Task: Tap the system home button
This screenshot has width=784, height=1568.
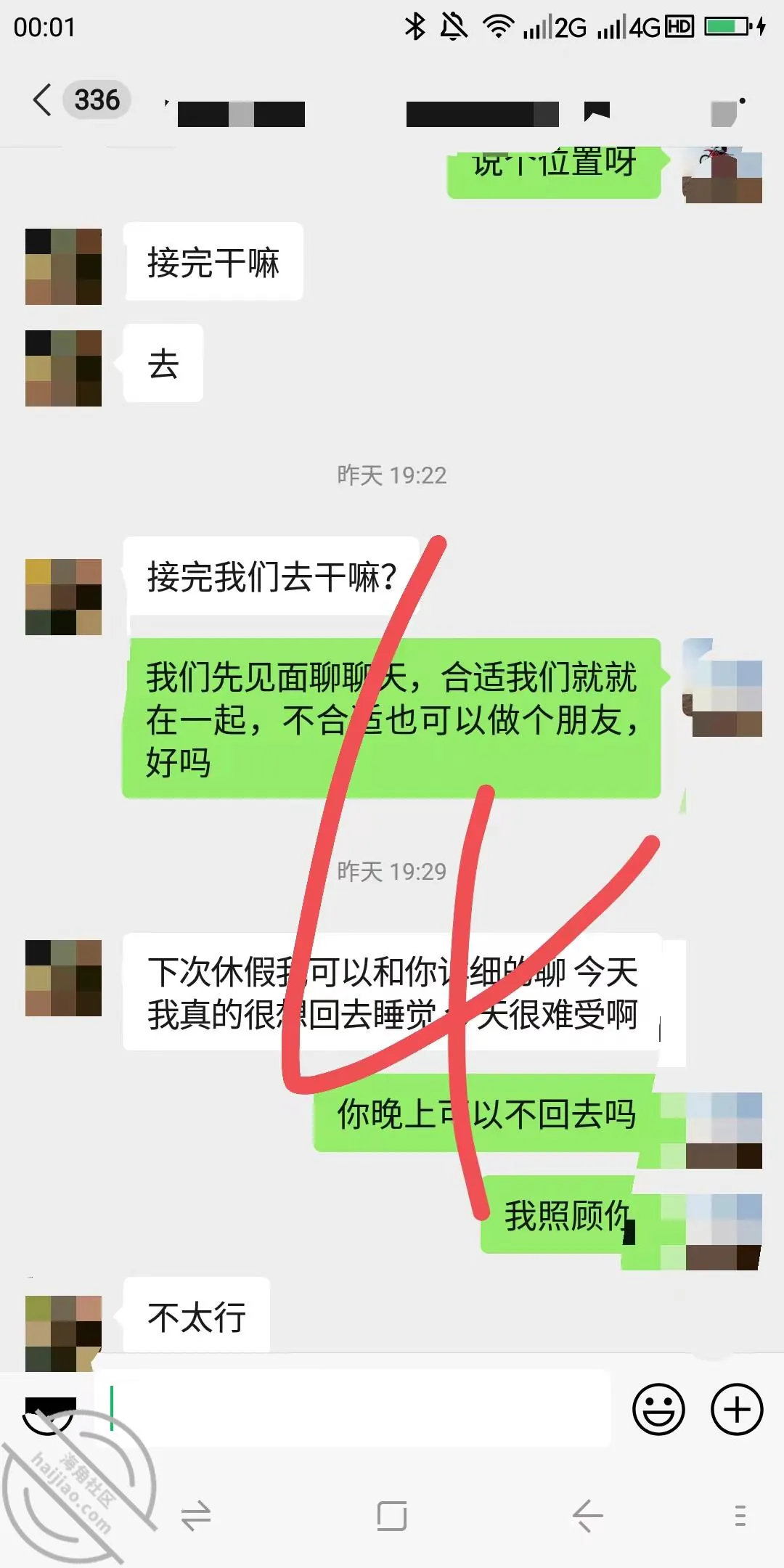Action: point(392,1516)
